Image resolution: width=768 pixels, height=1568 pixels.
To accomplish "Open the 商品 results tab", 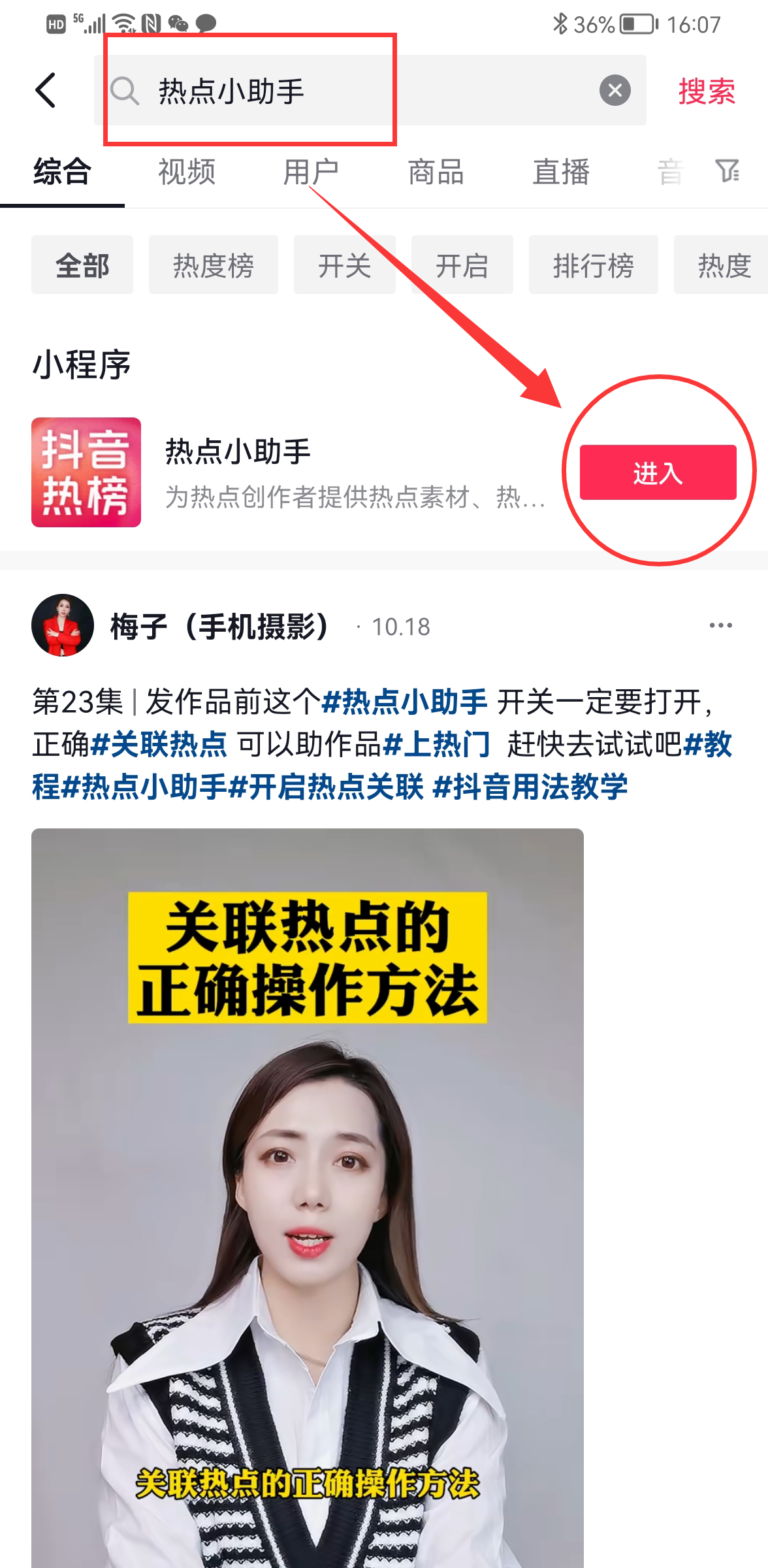I will (x=436, y=172).
